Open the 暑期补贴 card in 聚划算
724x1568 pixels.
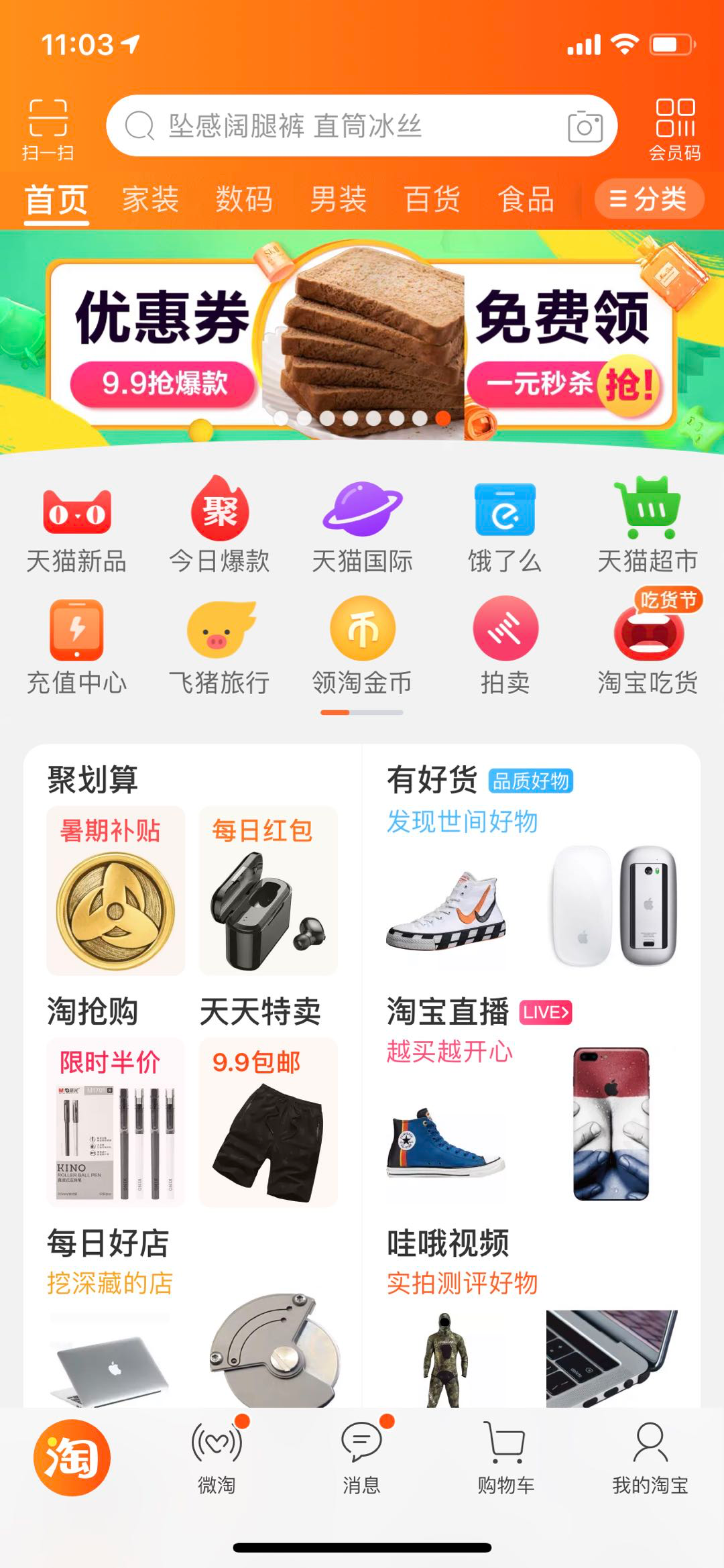[x=115, y=891]
